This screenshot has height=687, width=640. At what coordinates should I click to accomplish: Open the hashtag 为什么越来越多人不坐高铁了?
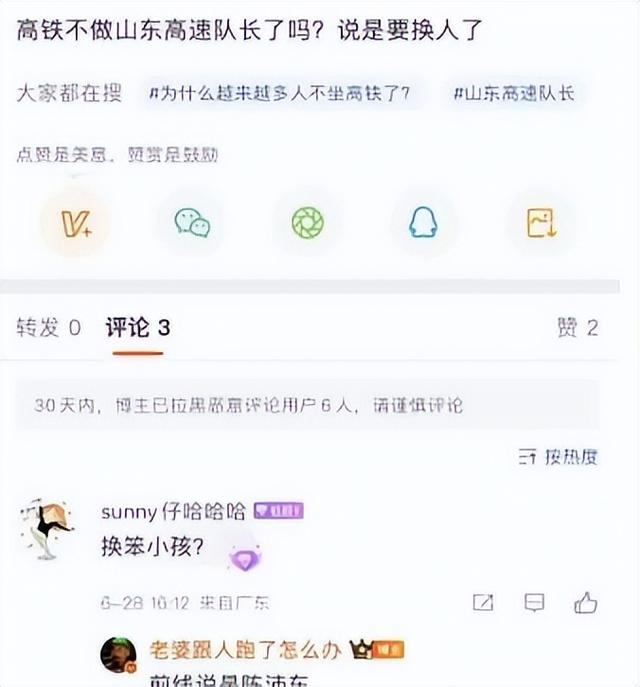tap(282, 94)
